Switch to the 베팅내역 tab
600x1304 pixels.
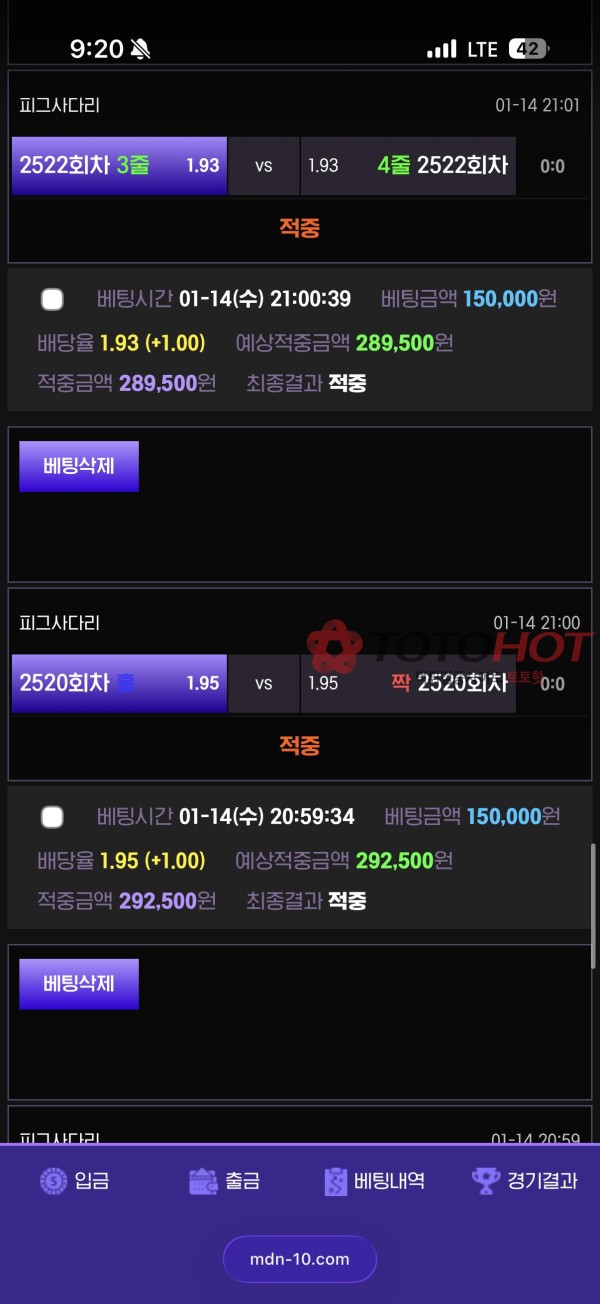375,1181
